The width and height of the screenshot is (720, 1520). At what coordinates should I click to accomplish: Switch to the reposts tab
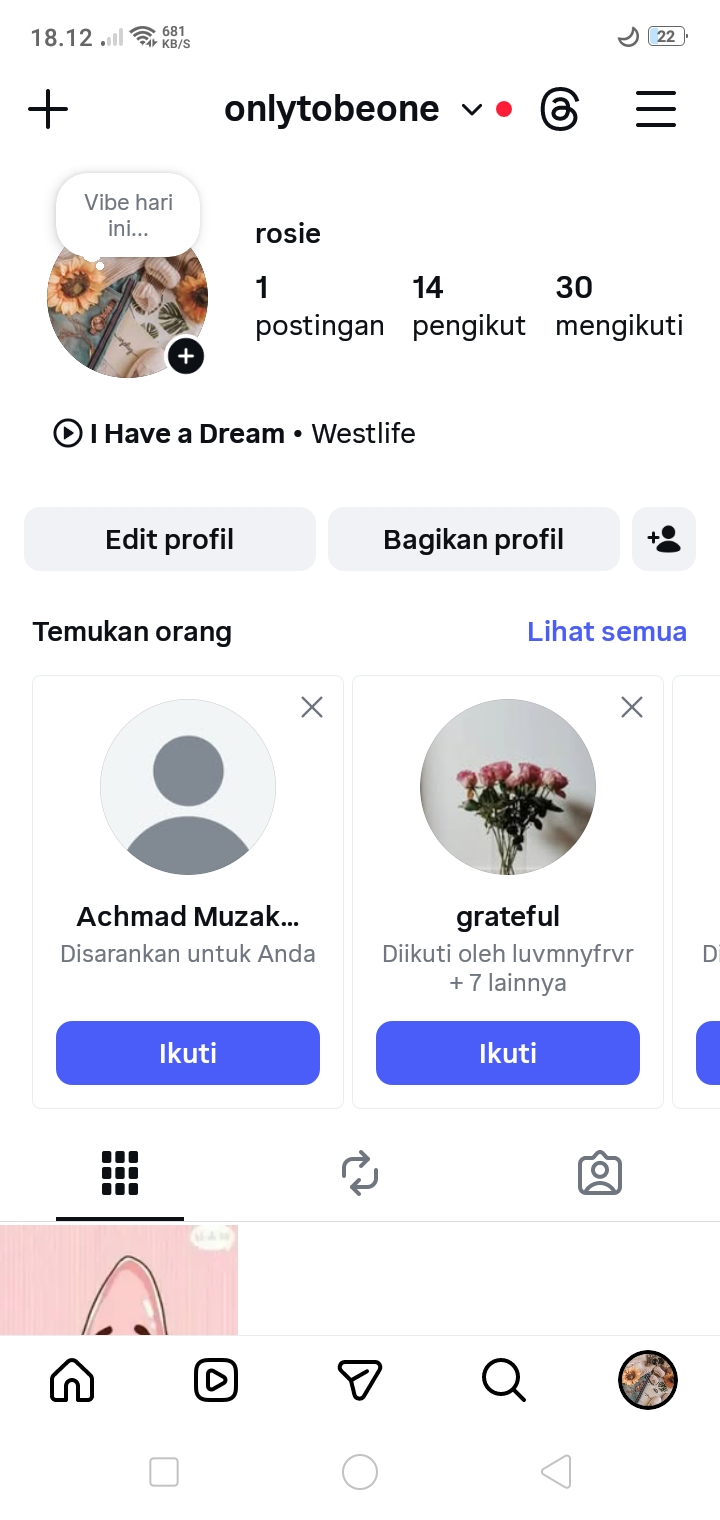point(360,1173)
